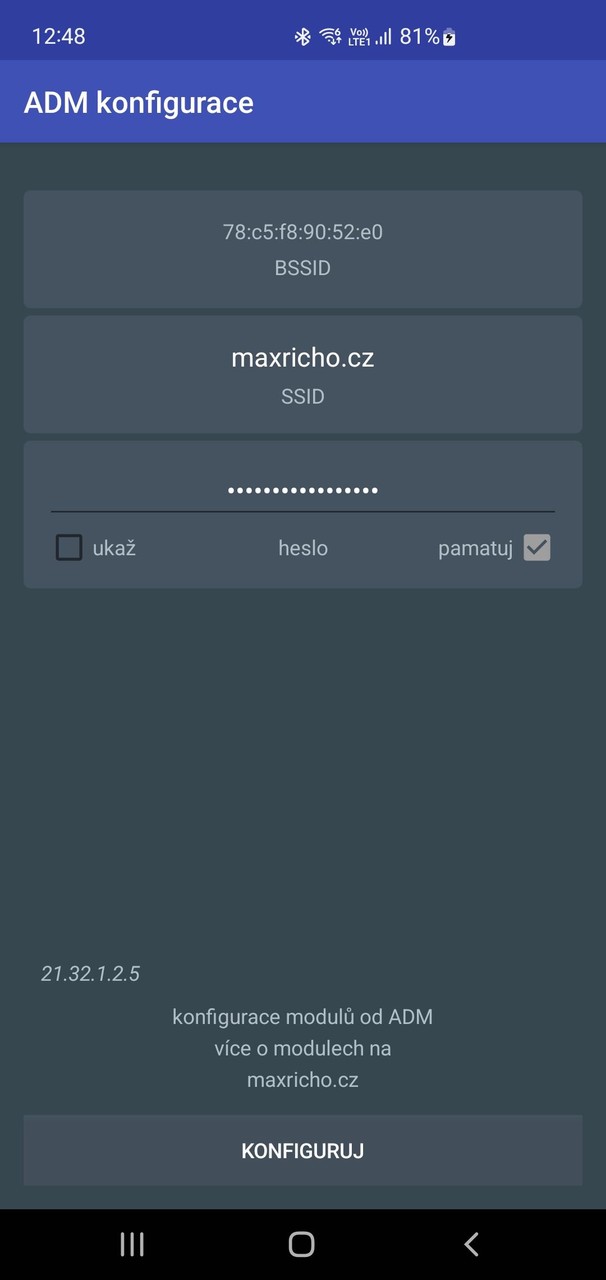606x1280 pixels.
Task: Focus the heslo password field
Action: (302, 490)
